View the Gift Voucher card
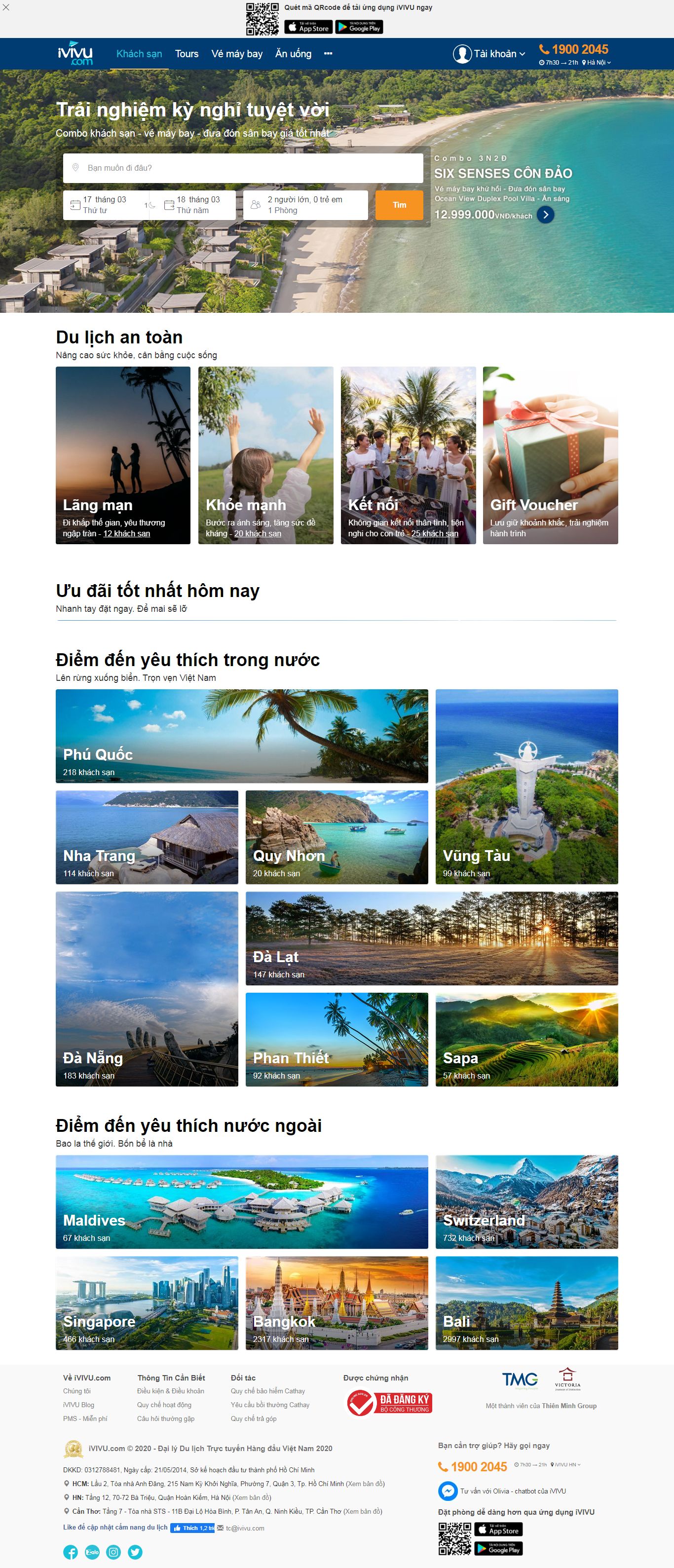The height and width of the screenshot is (1568, 674). click(x=550, y=455)
